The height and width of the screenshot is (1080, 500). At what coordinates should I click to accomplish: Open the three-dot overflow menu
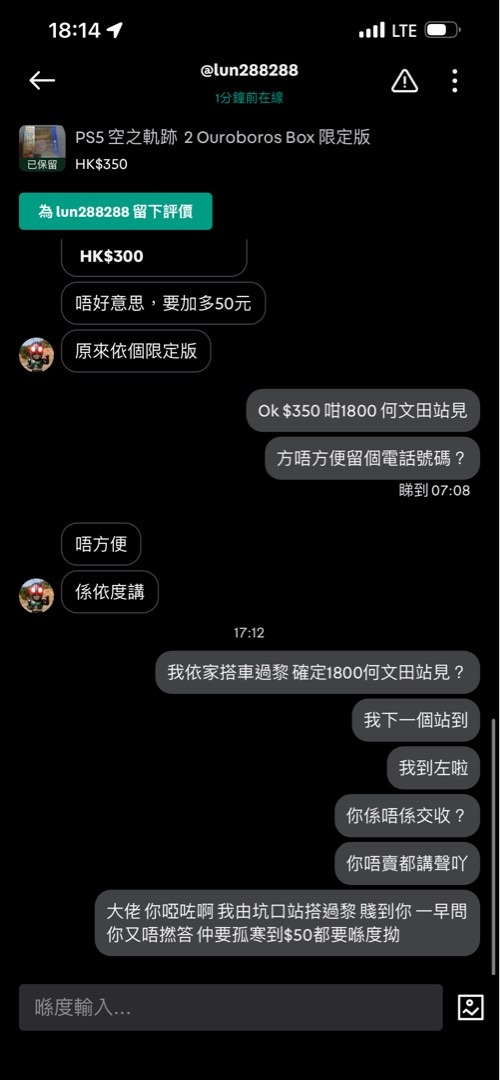pyautogui.click(x=455, y=81)
